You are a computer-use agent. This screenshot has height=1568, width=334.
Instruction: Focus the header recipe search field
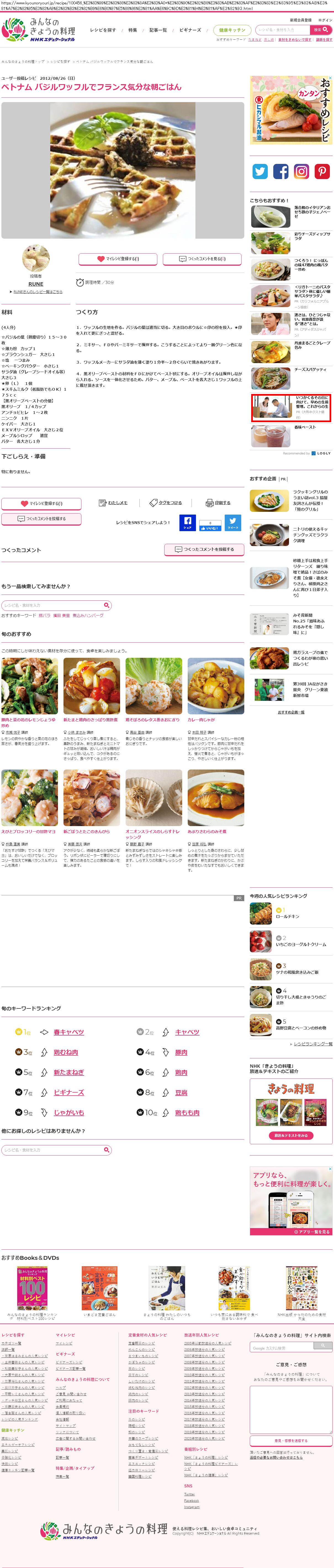click(x=282, y=29)
